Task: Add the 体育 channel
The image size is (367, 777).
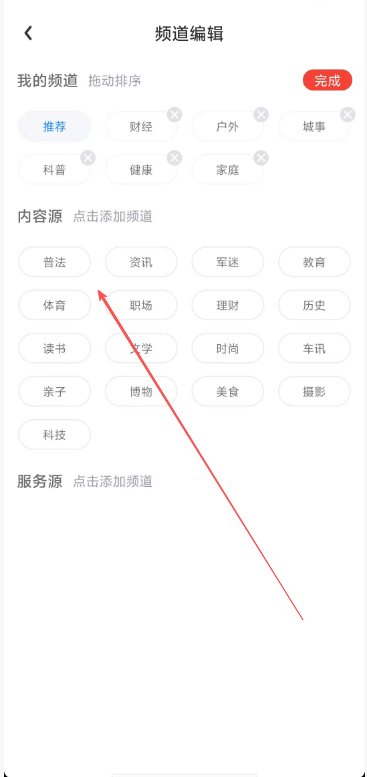Action: [54, 305]
